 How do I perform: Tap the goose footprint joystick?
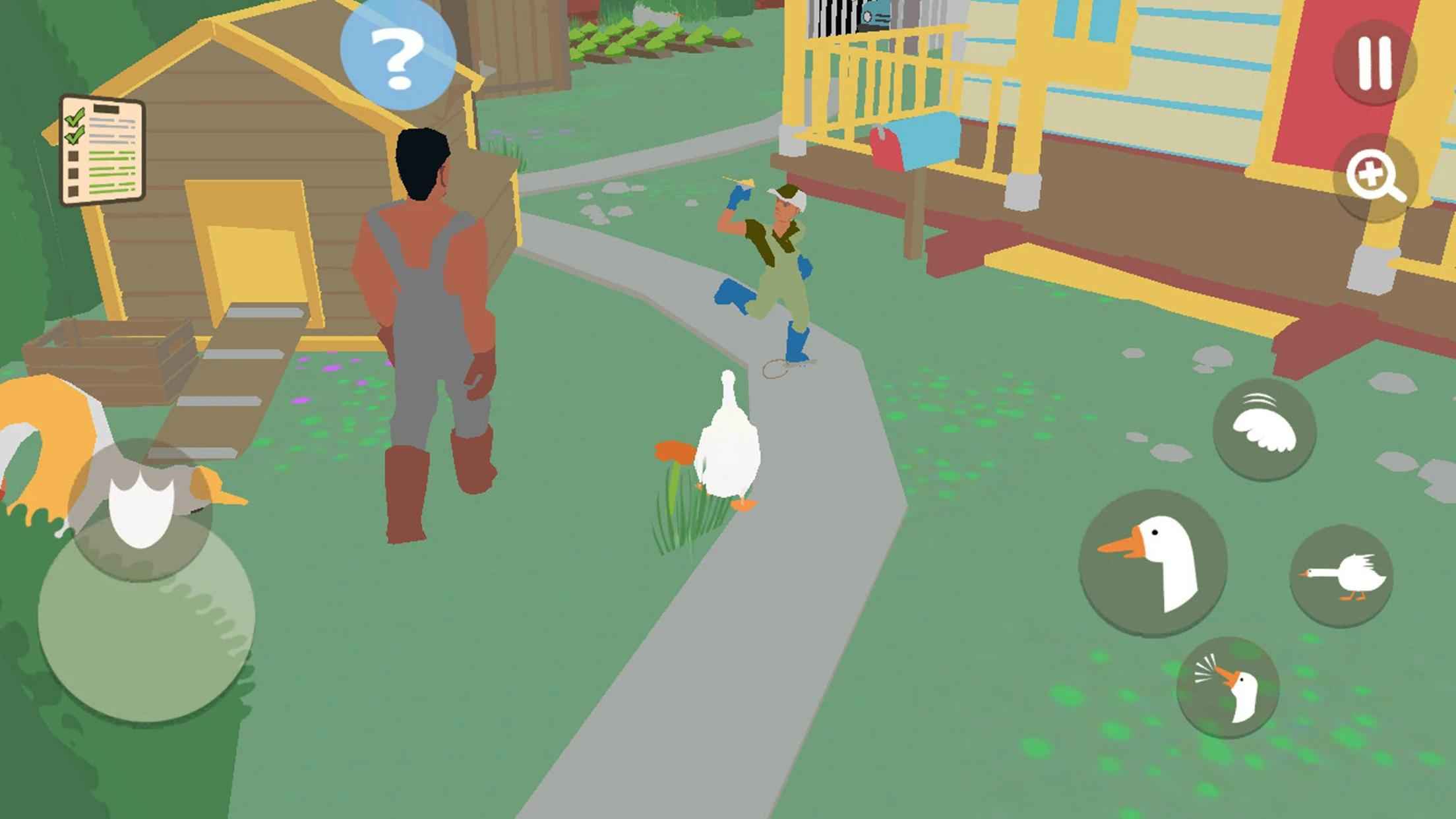[x=140, y=508]
